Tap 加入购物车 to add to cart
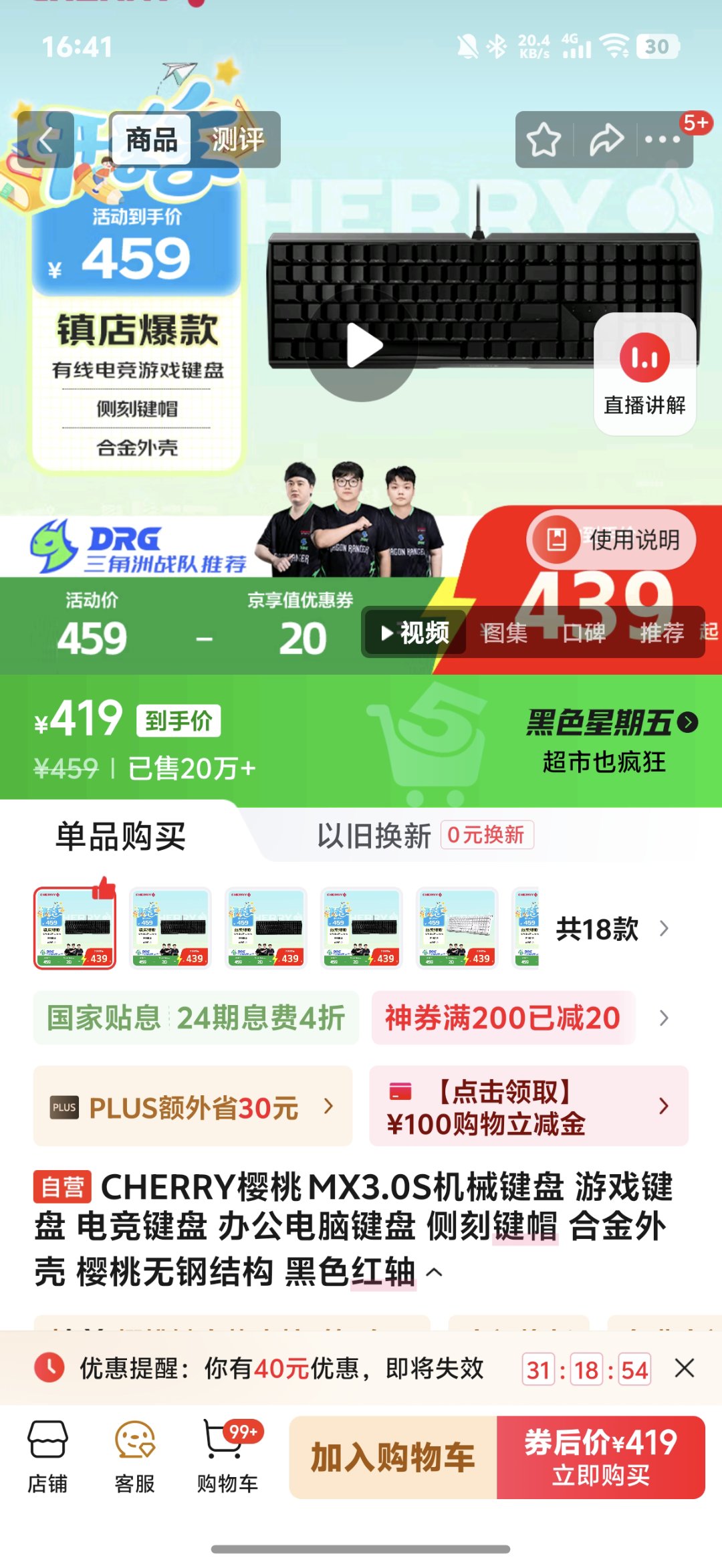The height and width of the screenshot is (1568, 722). [x=393, y=1458]
